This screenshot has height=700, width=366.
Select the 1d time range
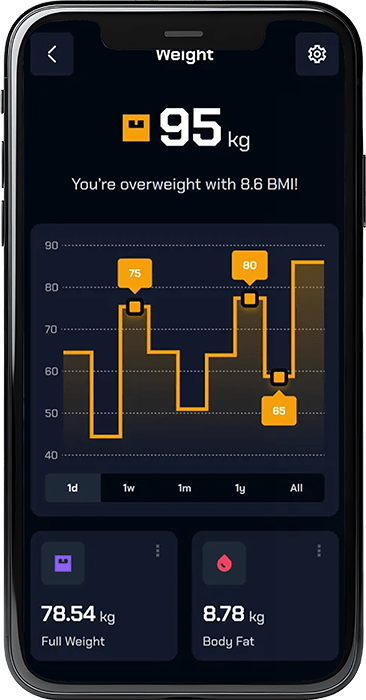[73, 488]
